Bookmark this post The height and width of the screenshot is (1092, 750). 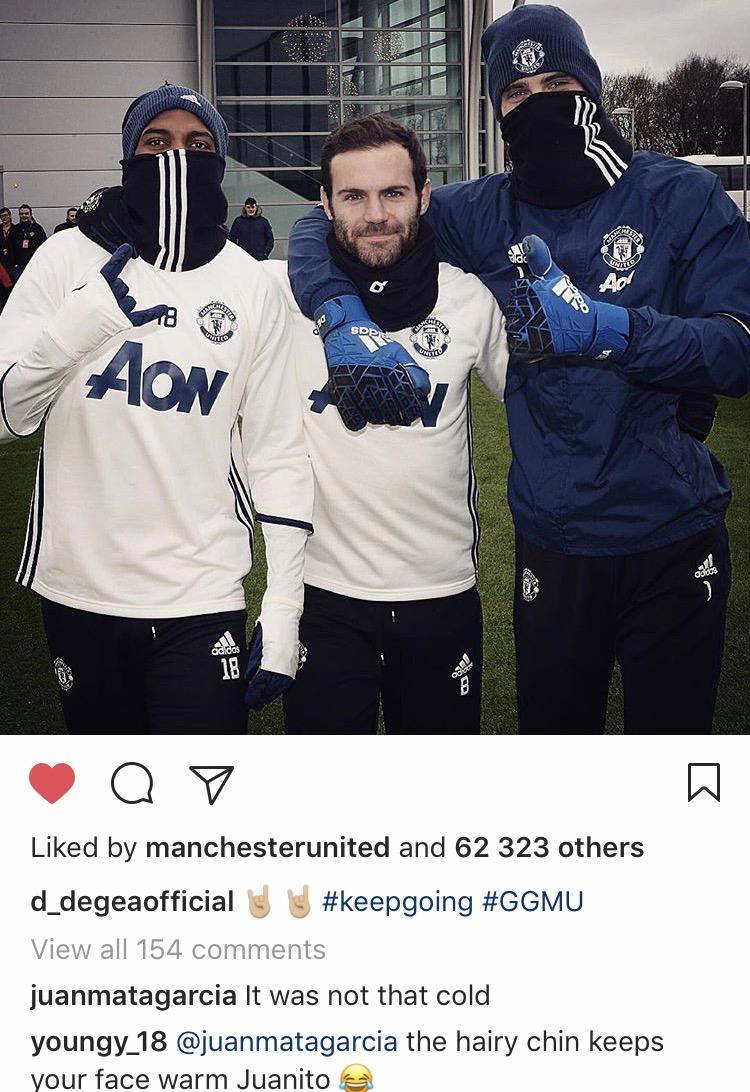point(703,783)
